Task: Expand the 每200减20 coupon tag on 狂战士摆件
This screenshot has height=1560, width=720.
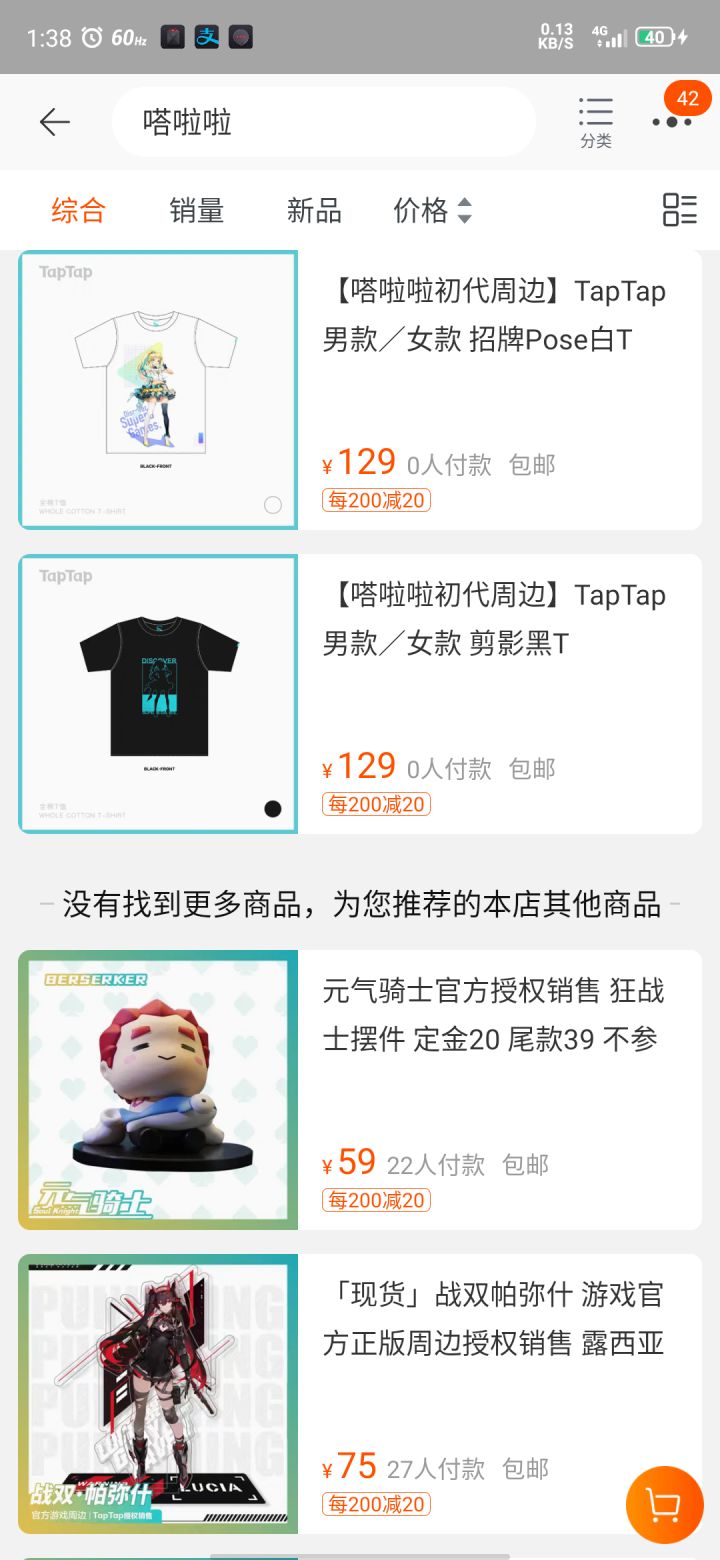Action: [x=376, y=1200]
